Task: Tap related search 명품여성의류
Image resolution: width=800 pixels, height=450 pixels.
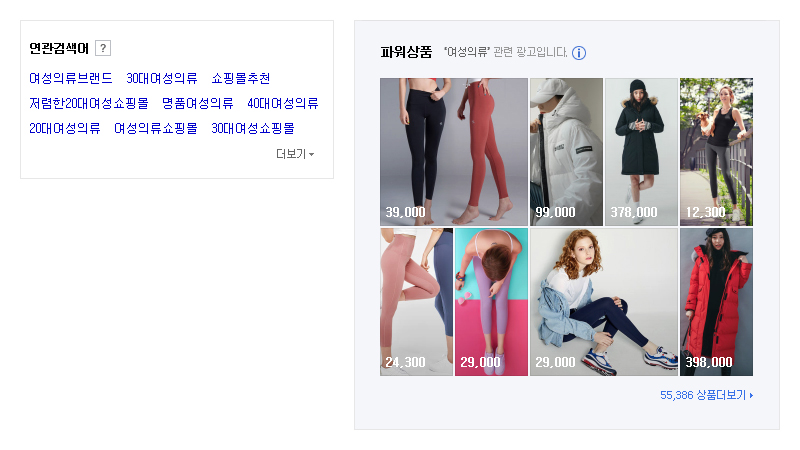Action: click(x=197, y=103)
